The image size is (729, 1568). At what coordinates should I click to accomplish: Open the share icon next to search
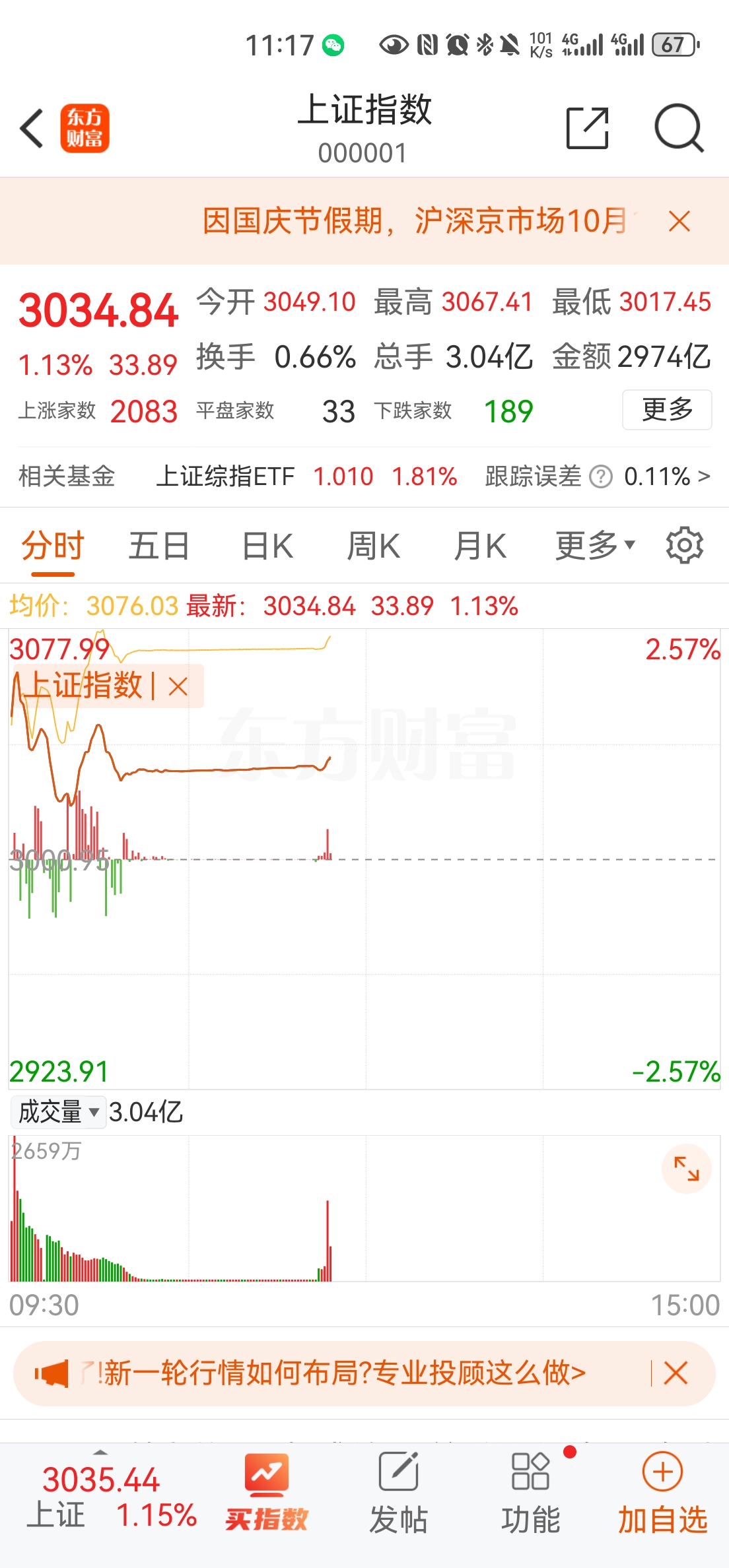point(586,128)
